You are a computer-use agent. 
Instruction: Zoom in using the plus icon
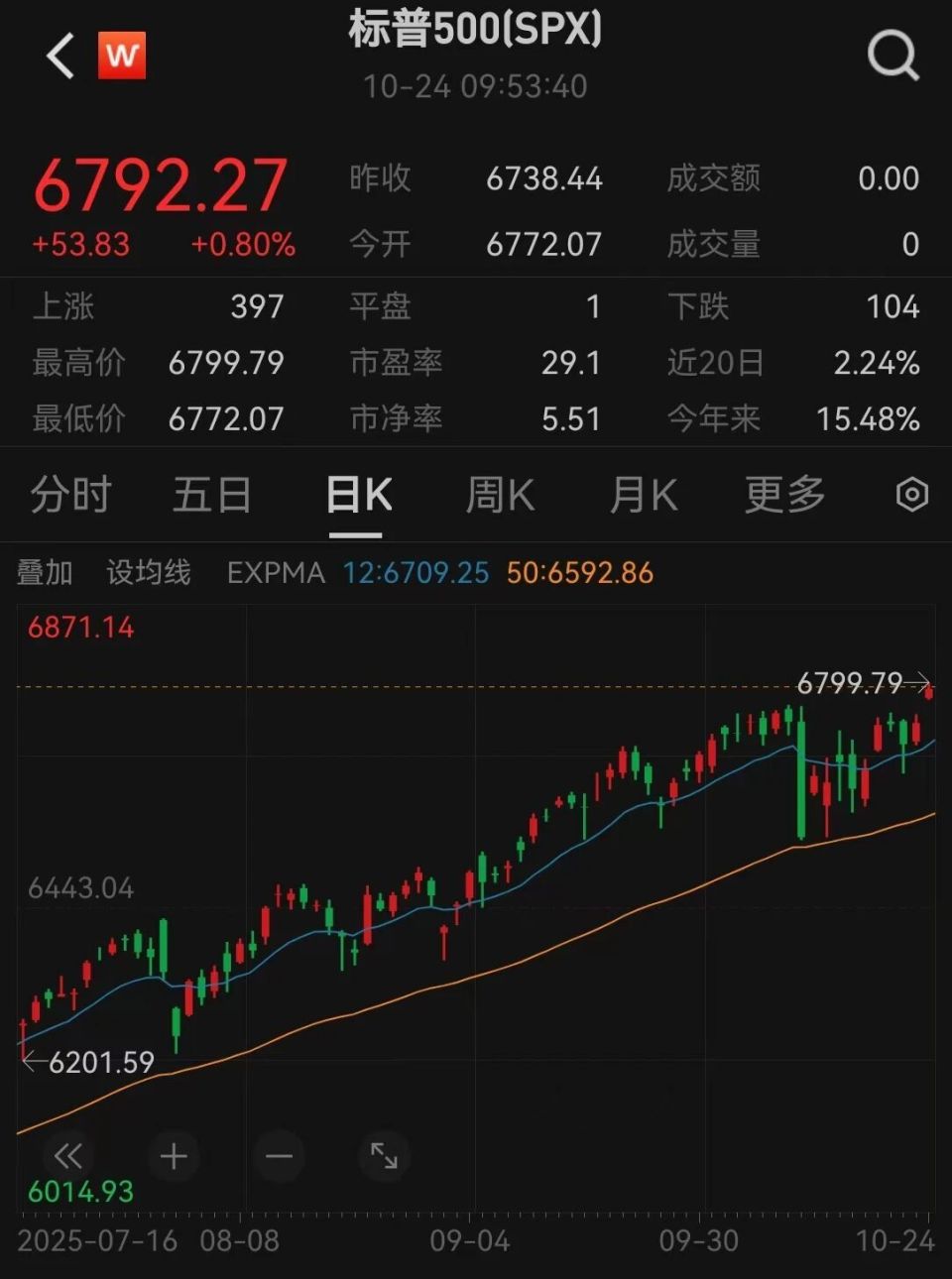click(173, 1156)
